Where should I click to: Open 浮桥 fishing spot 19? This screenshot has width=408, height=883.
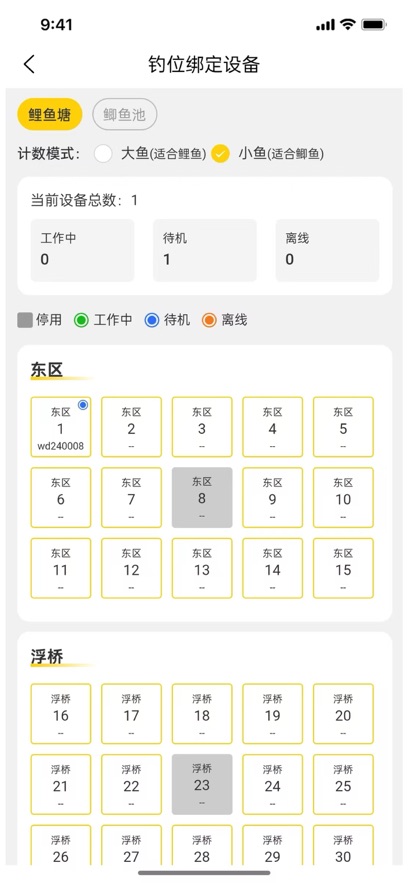(272, 713)
